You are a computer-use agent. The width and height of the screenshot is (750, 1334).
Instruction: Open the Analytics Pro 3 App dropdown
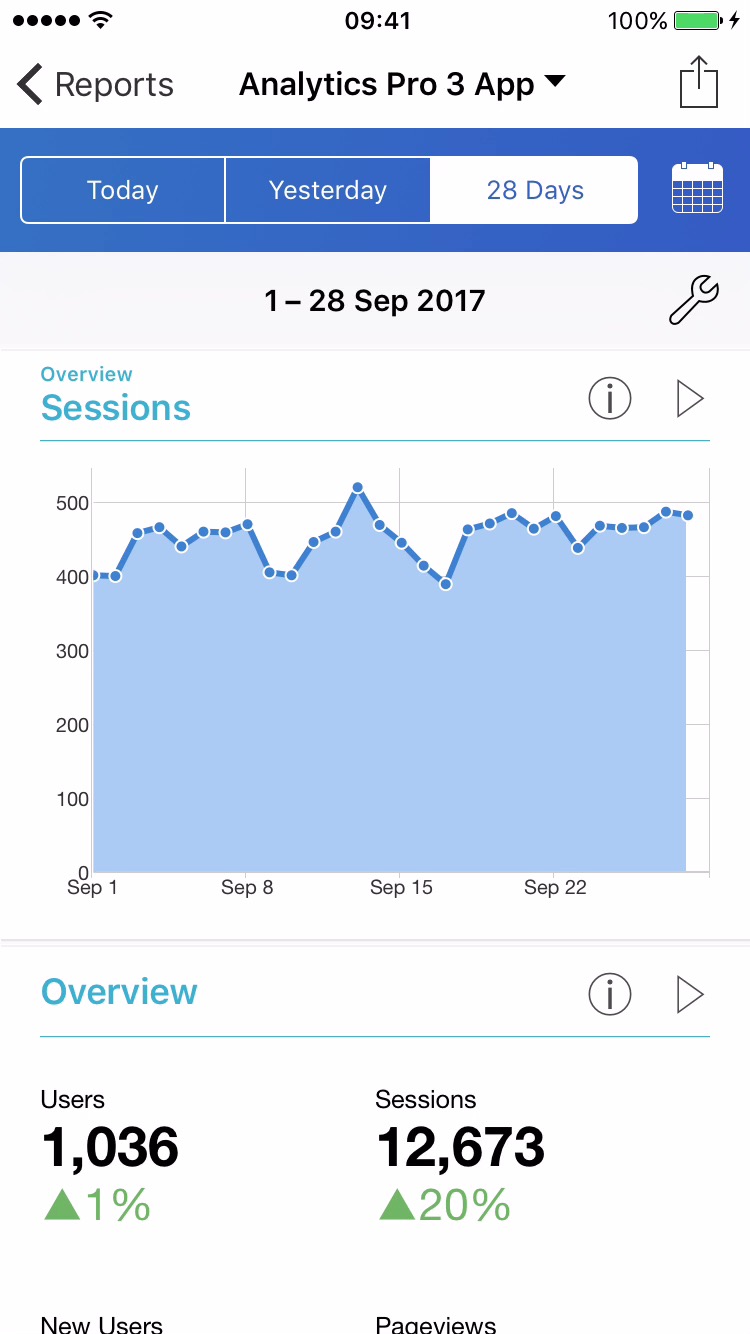pyautogui.click(x=402, y=84)
